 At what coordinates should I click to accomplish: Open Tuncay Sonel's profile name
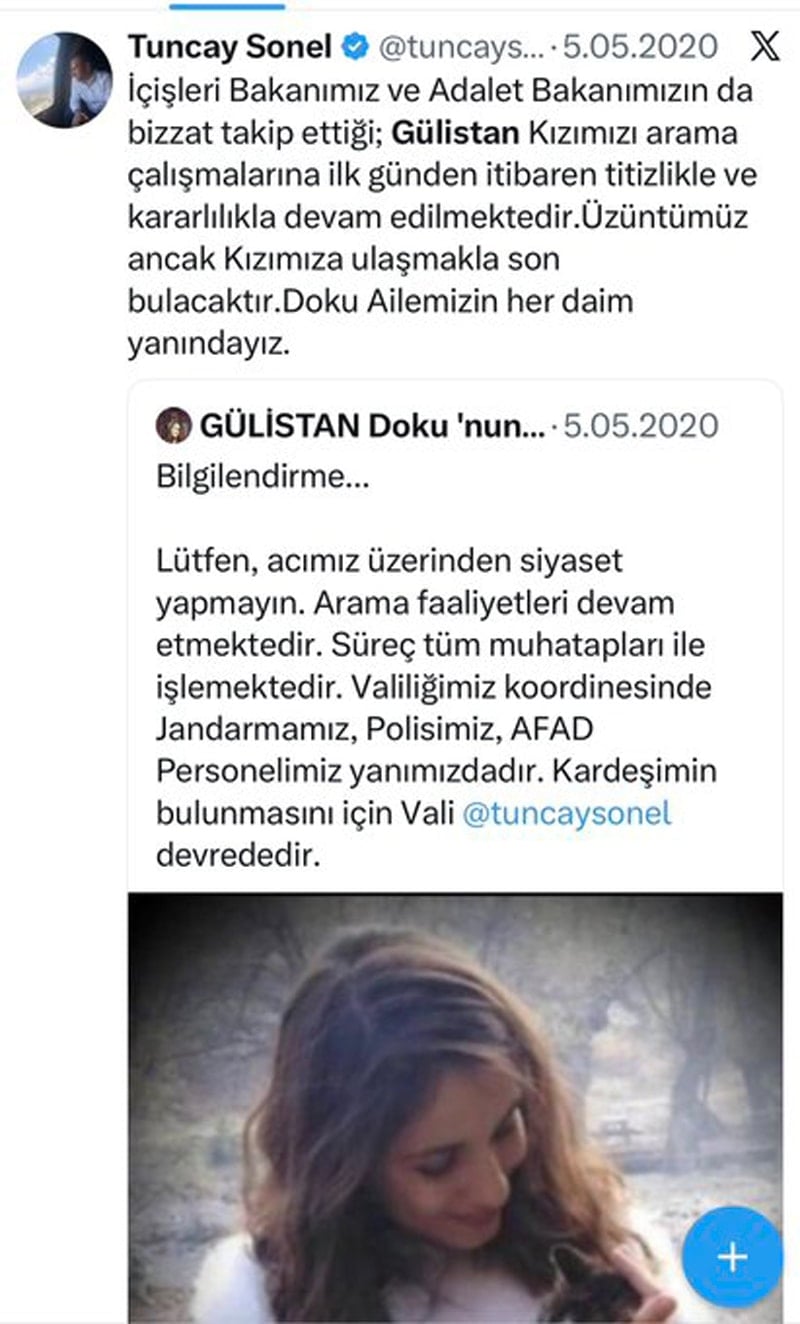230,46
